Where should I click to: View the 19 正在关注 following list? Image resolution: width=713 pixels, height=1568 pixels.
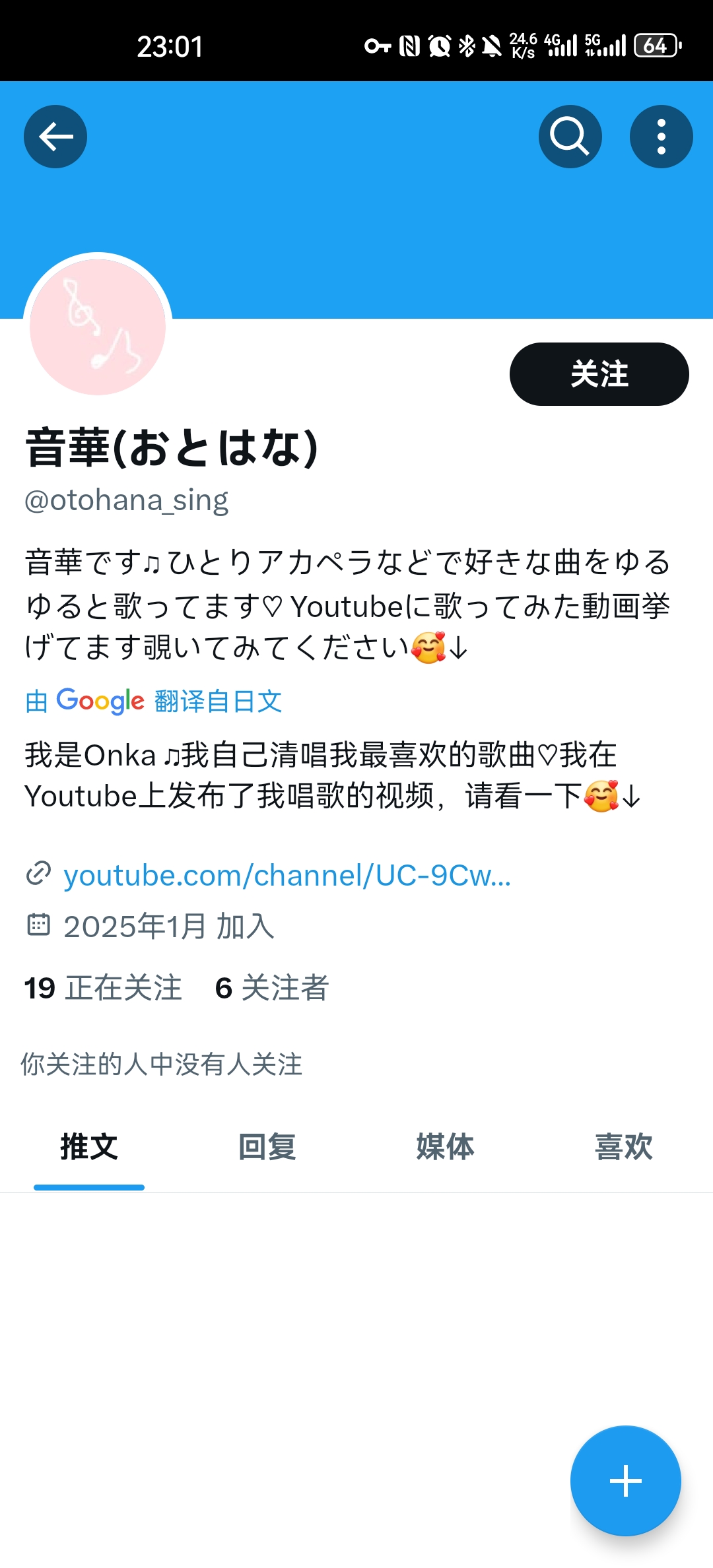(x=103, y=988)
